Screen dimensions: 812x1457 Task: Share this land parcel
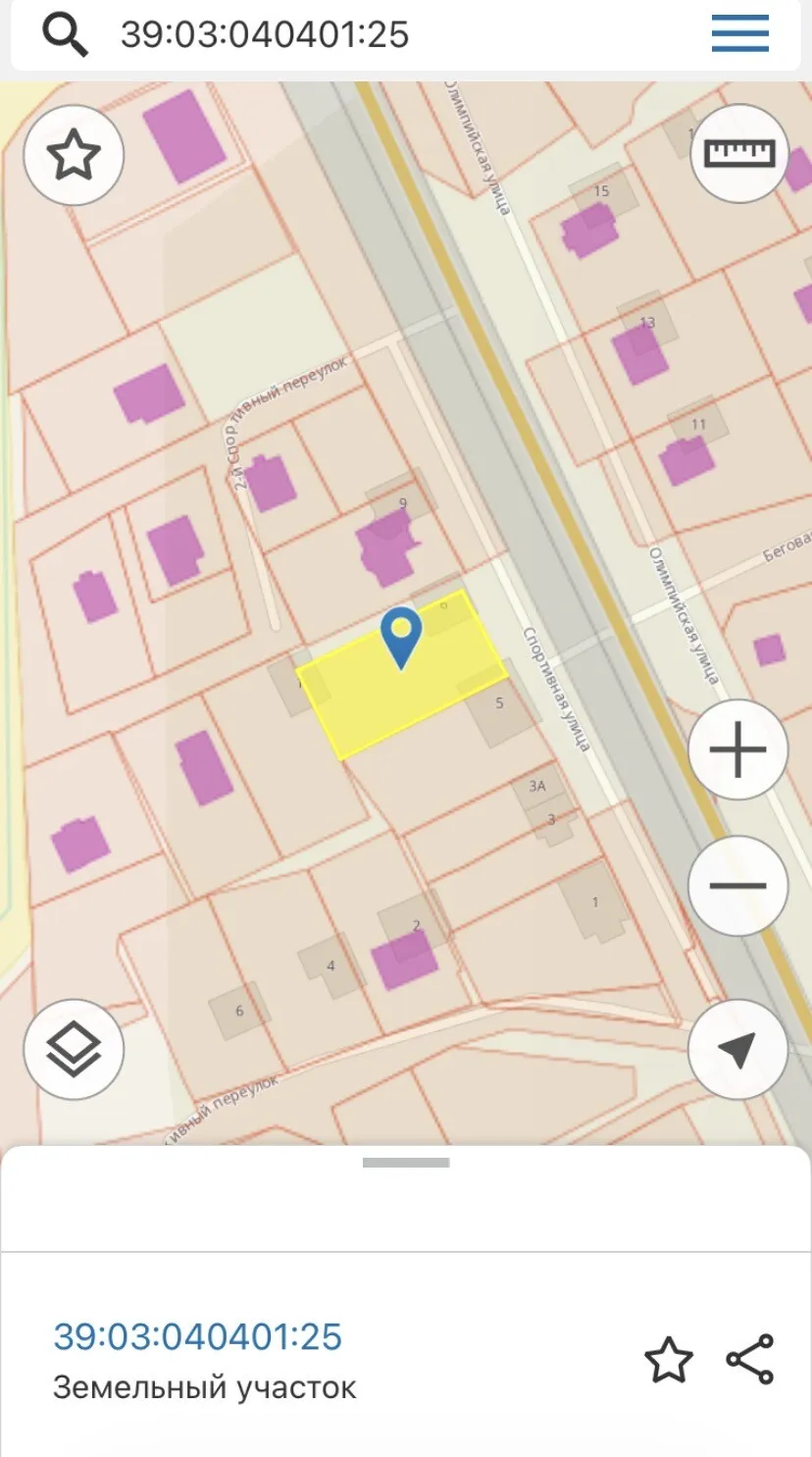[750, 1360]
